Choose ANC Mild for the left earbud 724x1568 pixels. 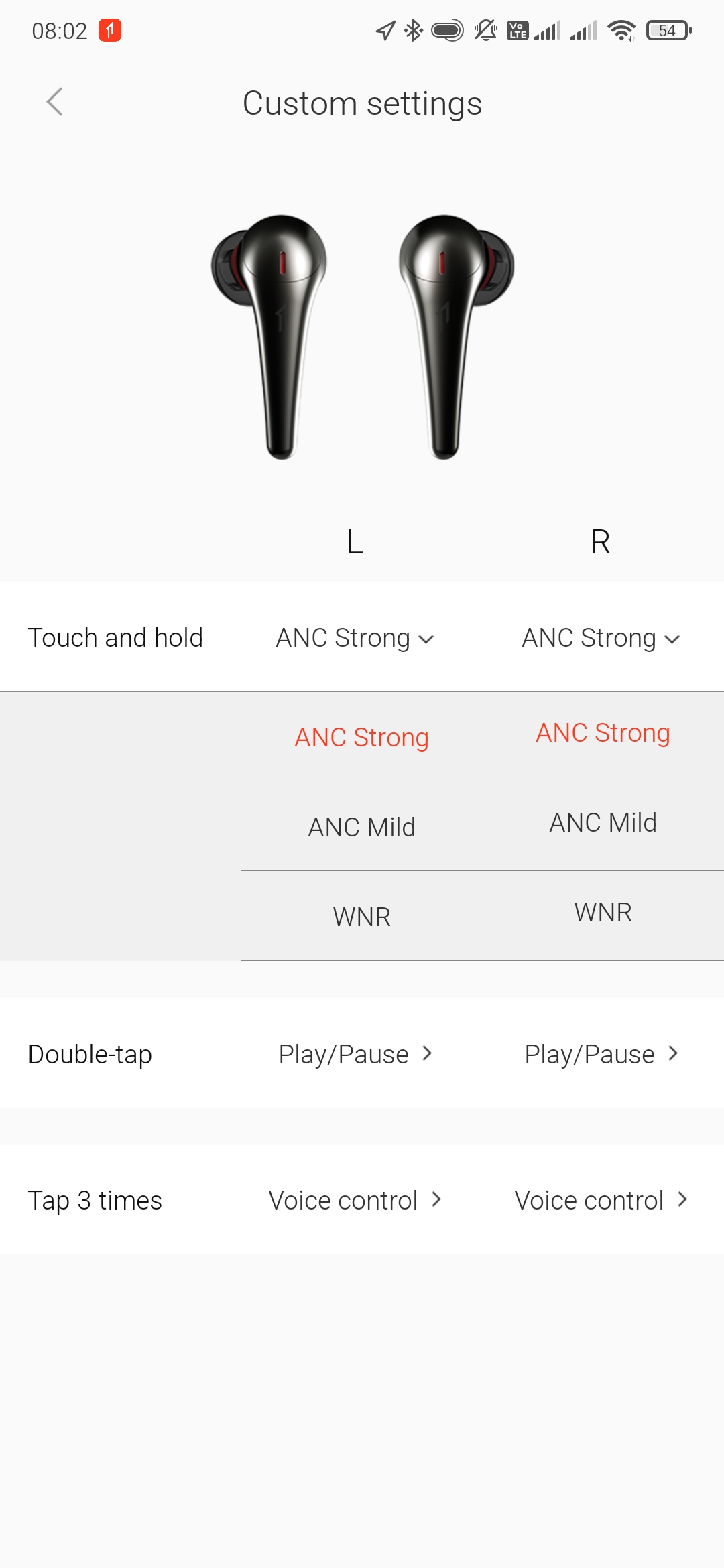click(x=361, y=827)
